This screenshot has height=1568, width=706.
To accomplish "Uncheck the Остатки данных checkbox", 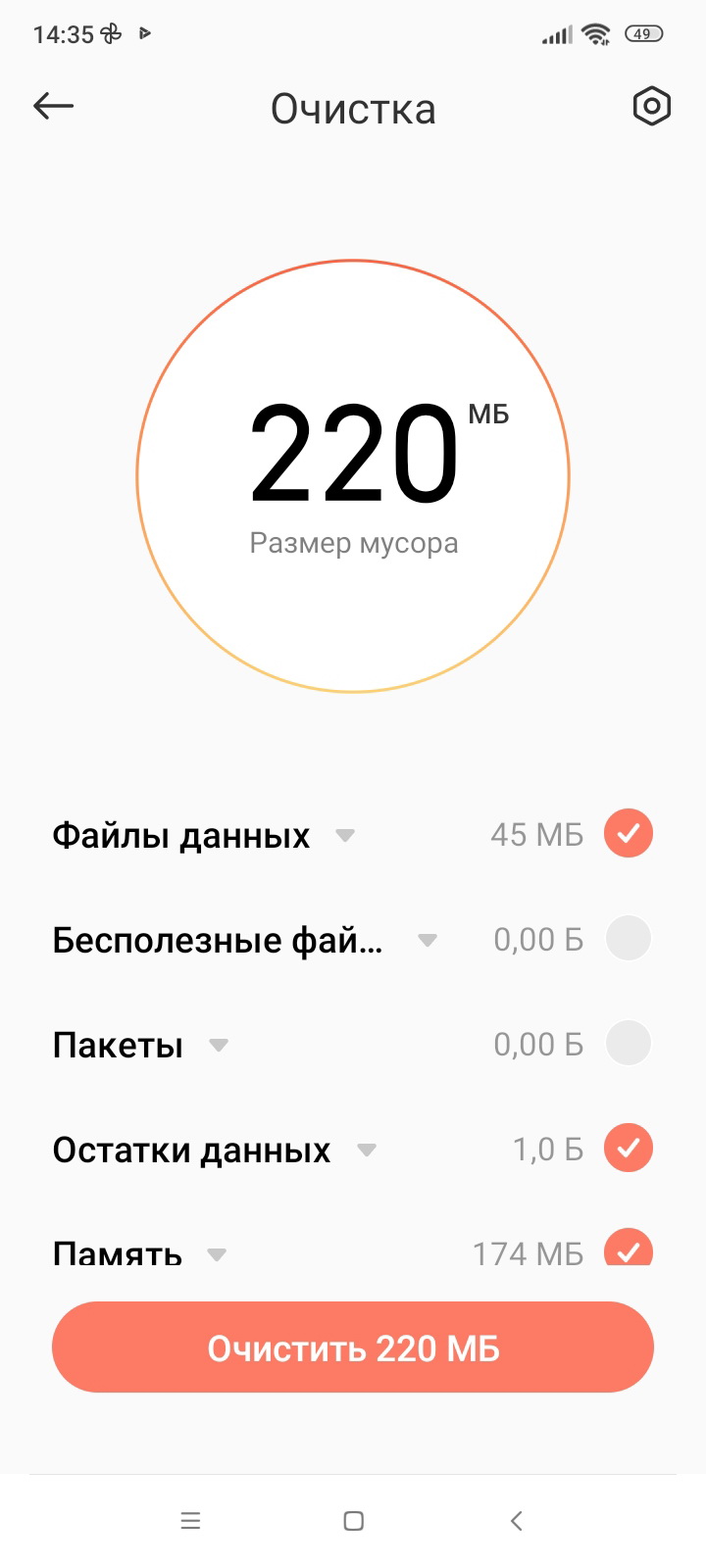I will click(x=629, y=1148).
